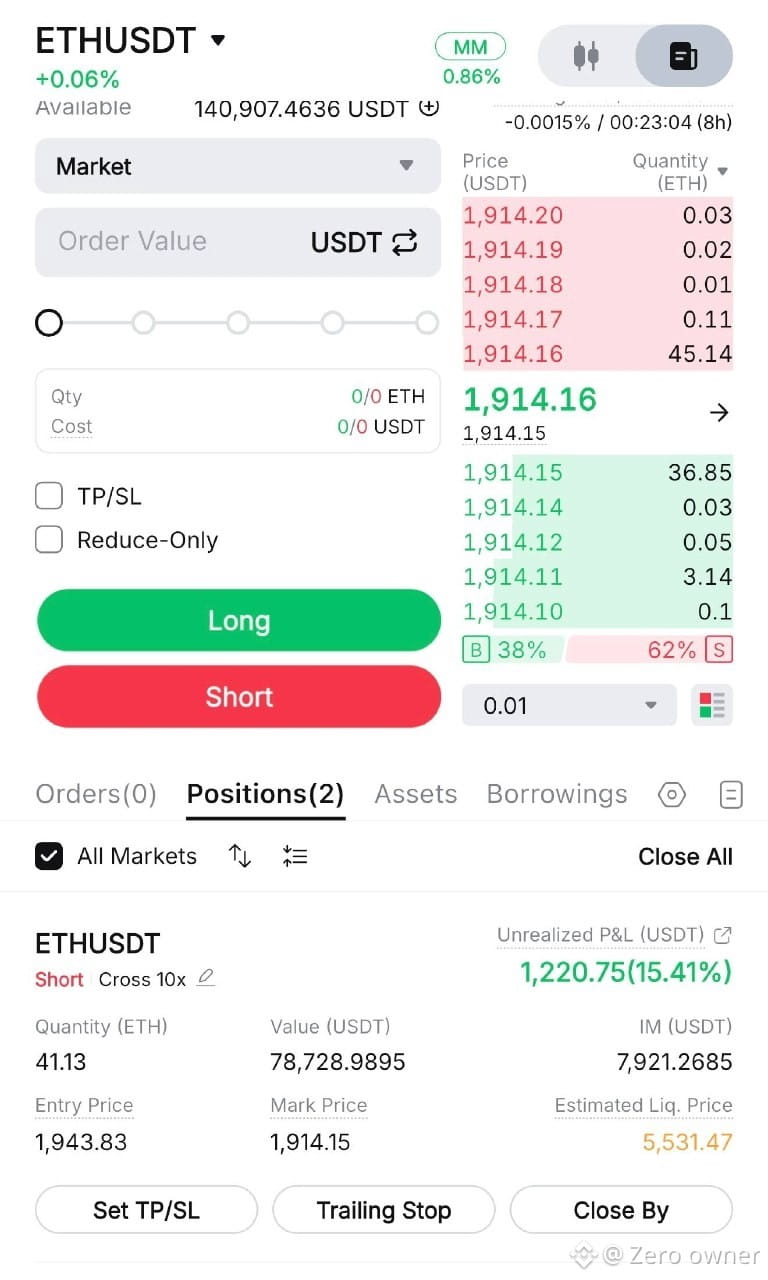This screenshot has height=1280, width=768.
Task: Add a Trailing Stop to the position
Action: click(384, 1210)
